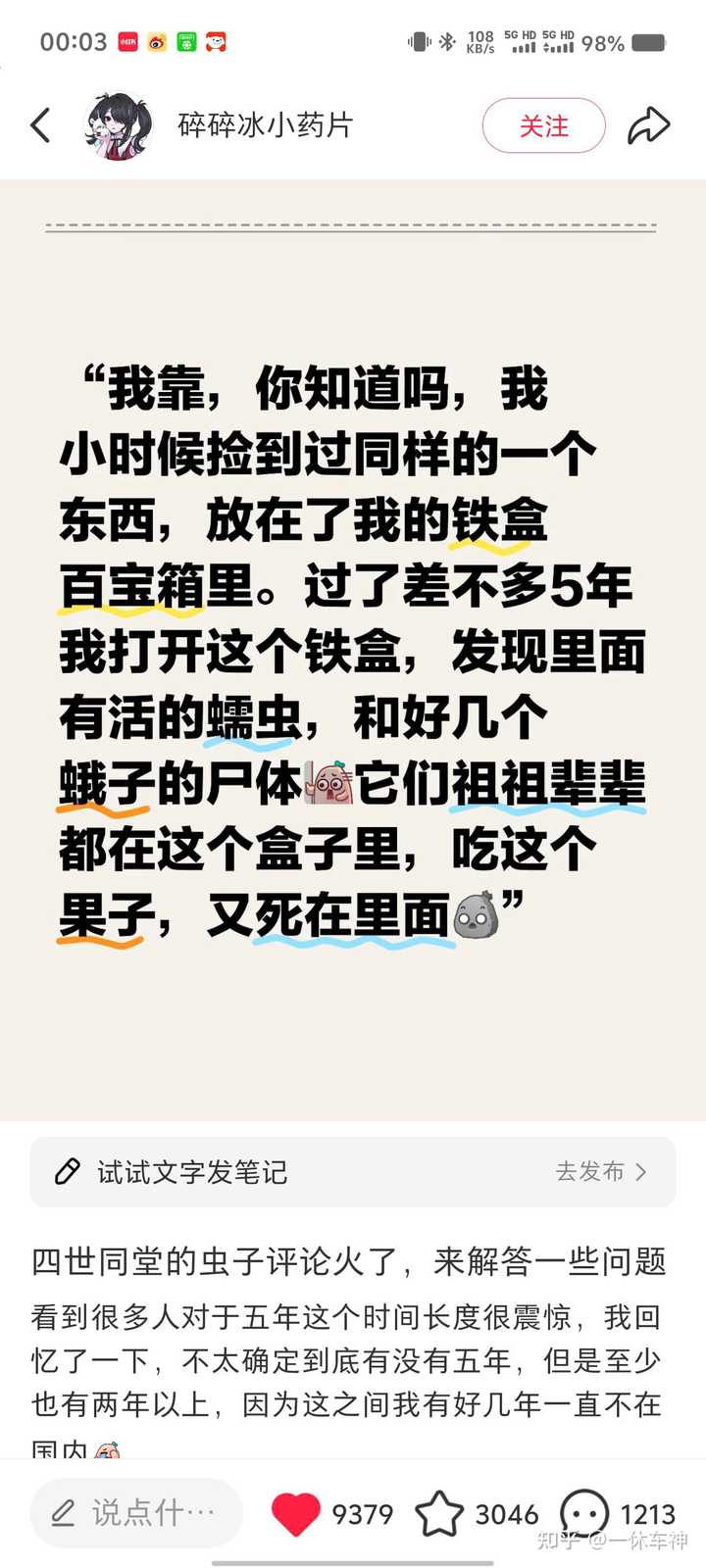Open the quoted text image
This screenshot has width=706, height=1568.
[x=353, y=651]
